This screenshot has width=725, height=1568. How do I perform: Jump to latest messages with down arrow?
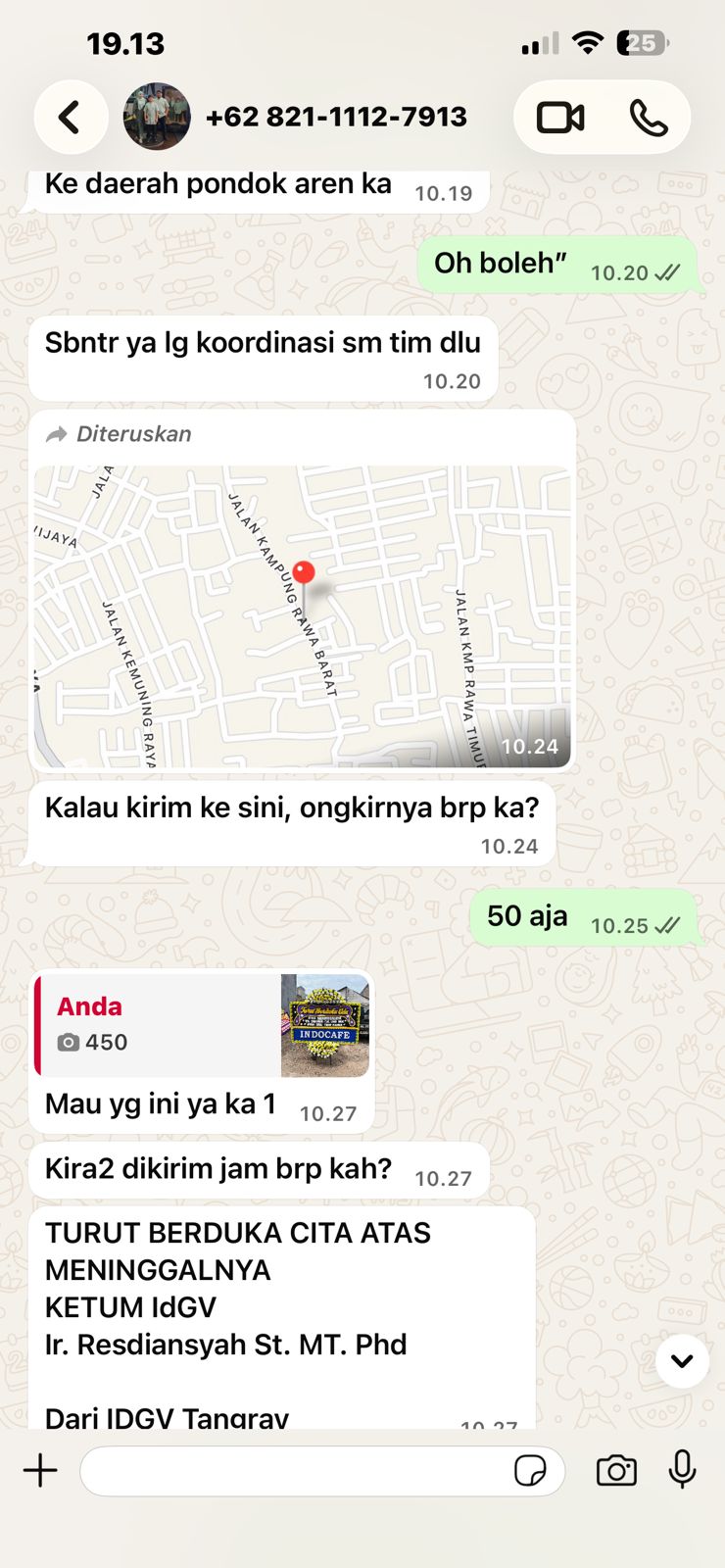point(682,1360)
